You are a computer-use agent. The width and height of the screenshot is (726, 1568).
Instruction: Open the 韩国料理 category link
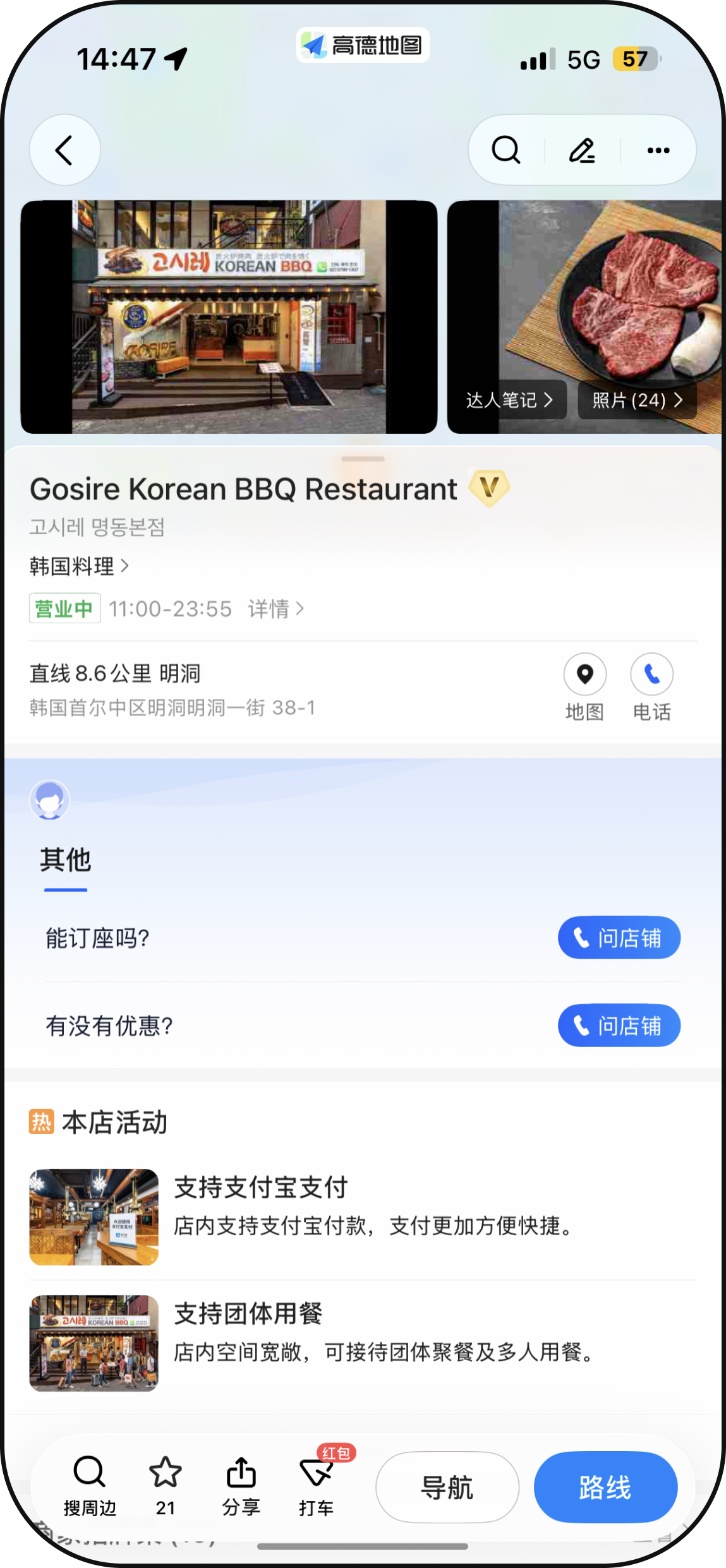pos(79,566)
